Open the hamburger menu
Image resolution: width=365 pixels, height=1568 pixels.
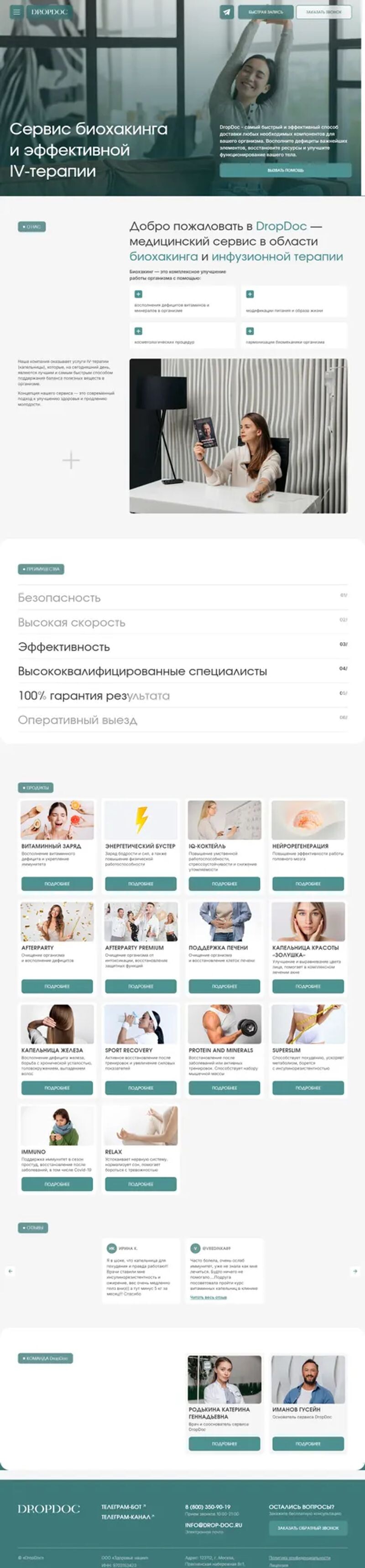[16, 11]
